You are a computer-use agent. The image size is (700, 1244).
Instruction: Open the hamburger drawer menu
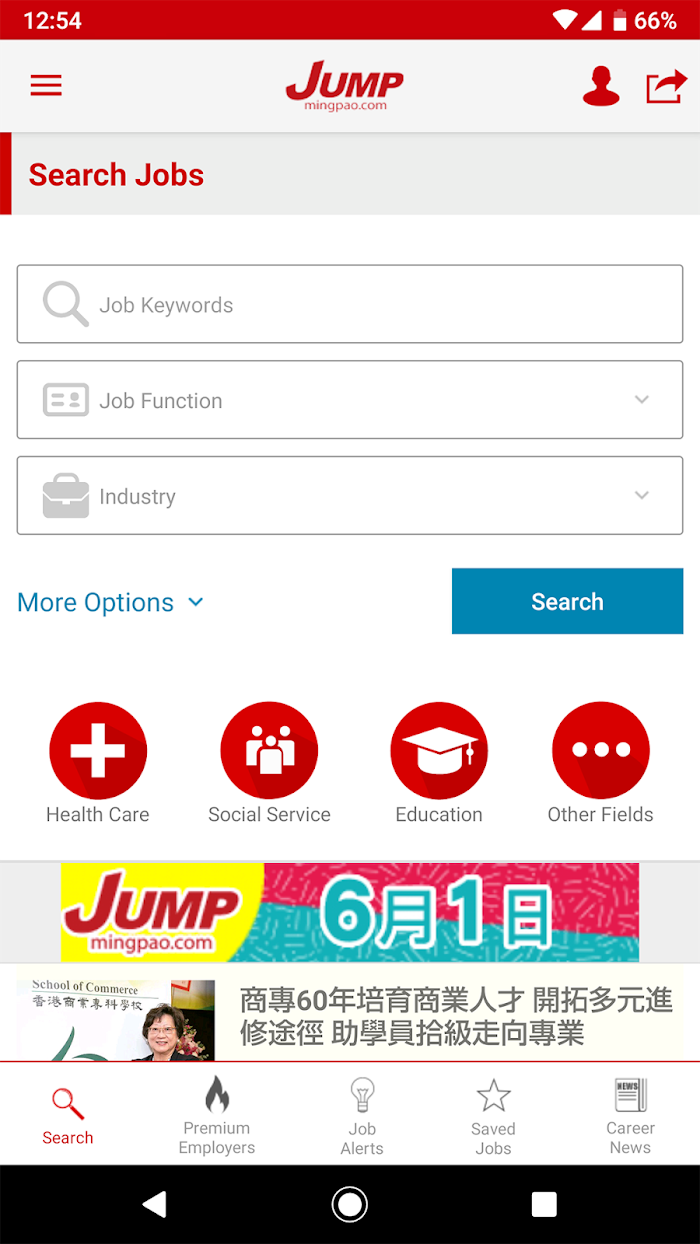pyautogui.click(x=46, y=86)
